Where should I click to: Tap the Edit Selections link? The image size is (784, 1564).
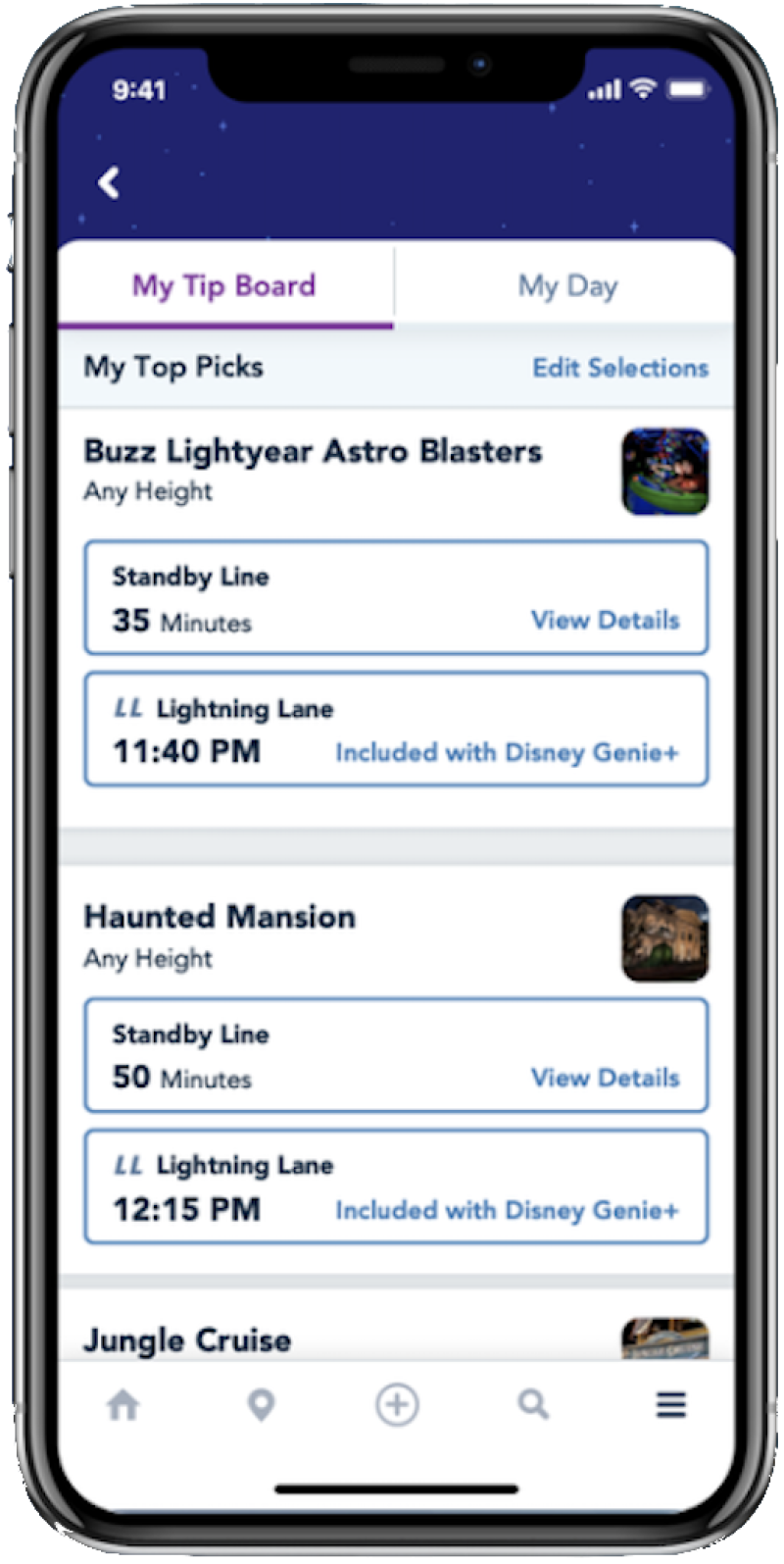click(x=619, y=368)
